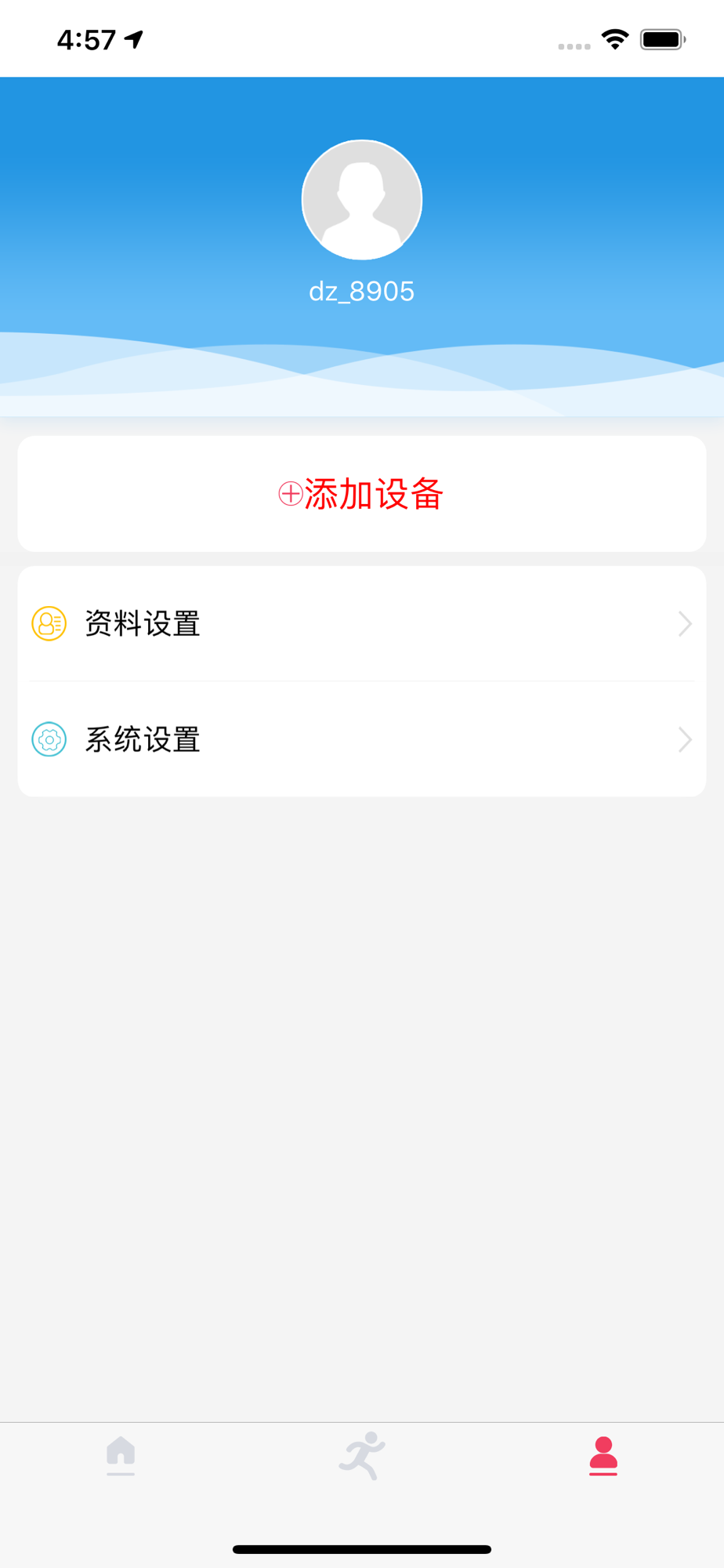
Task: Open profile settings (资料设置)
Action: tap(362, 624)
